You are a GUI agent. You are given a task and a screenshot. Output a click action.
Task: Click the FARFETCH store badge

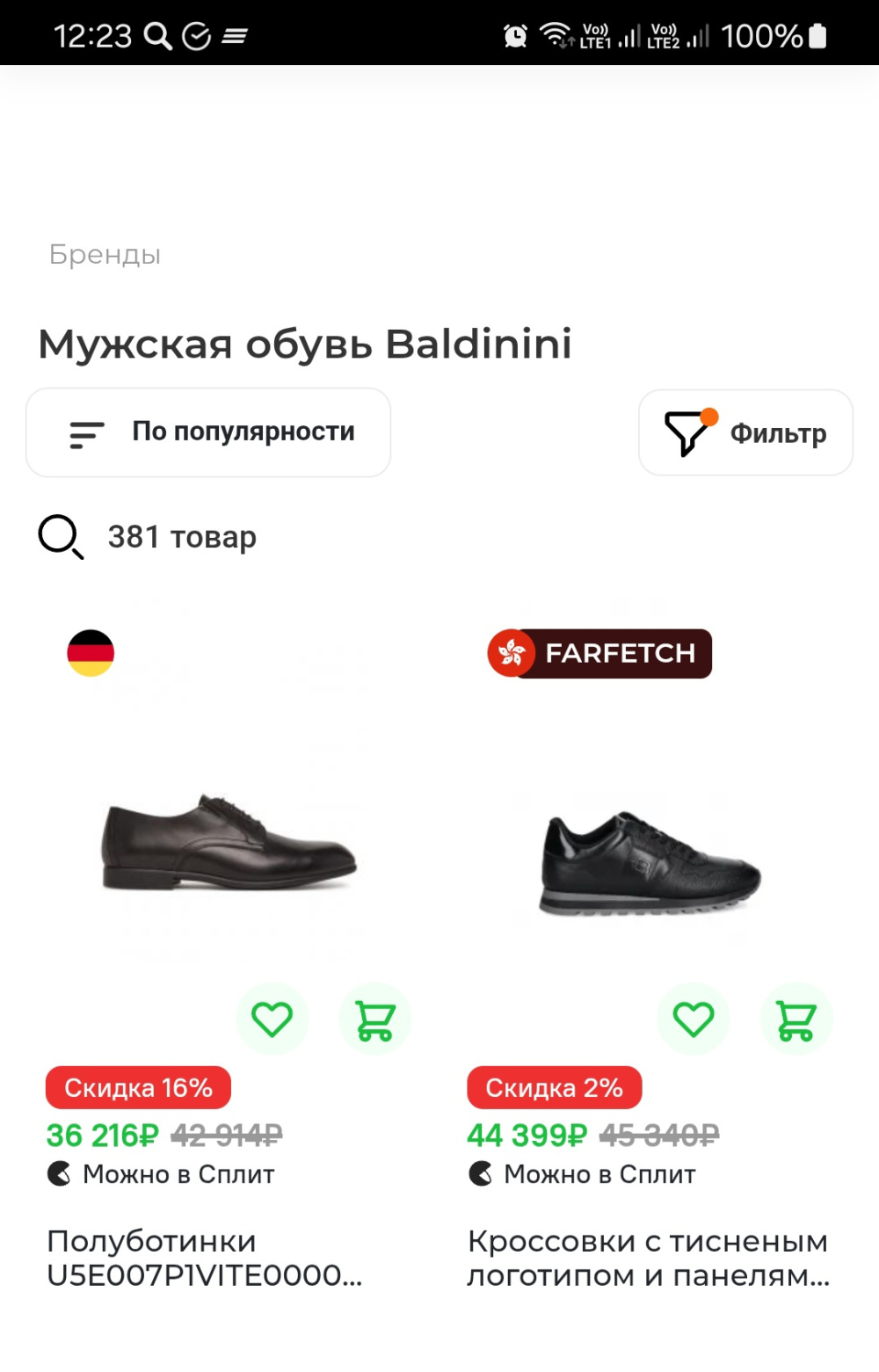[x=599, y=653]
